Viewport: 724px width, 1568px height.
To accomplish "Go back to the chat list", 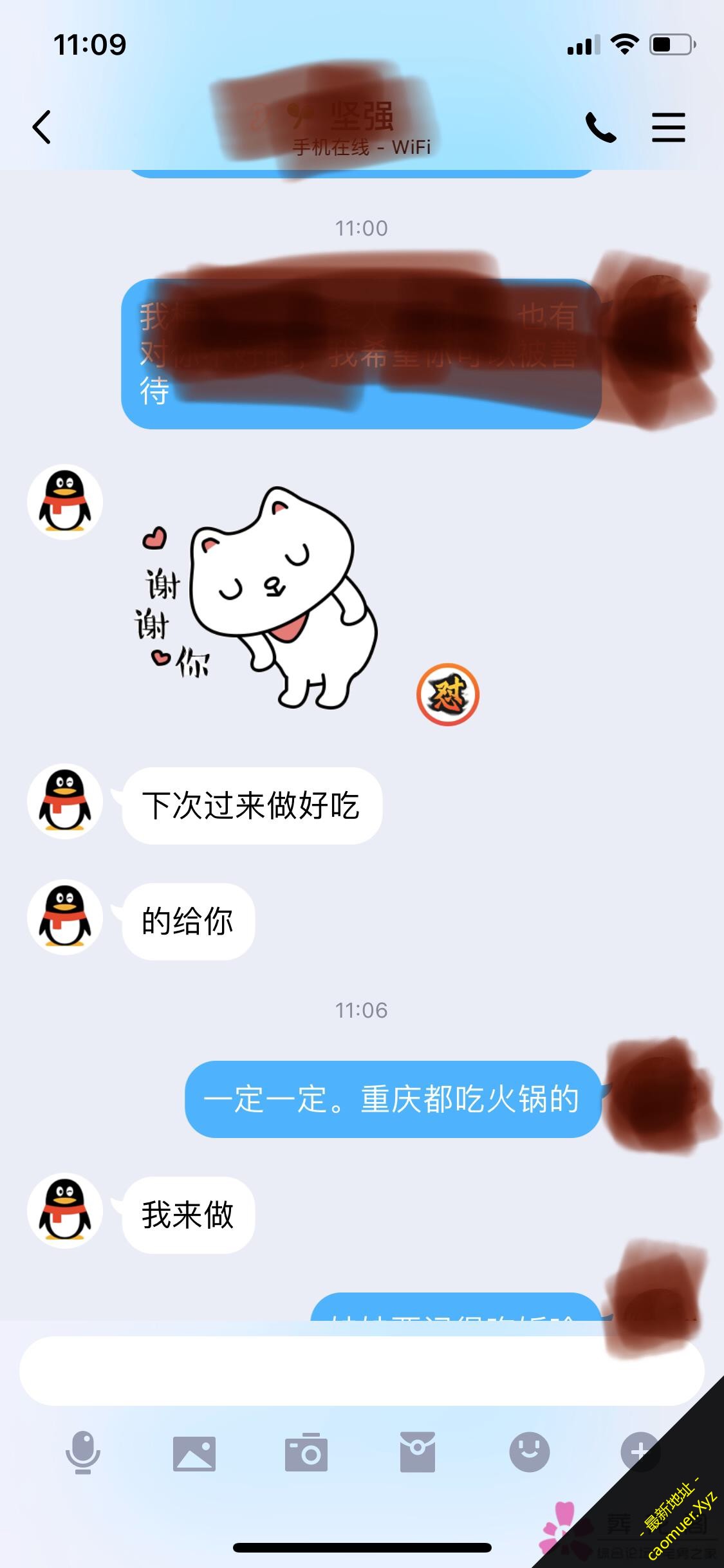I will pos(42,127).
